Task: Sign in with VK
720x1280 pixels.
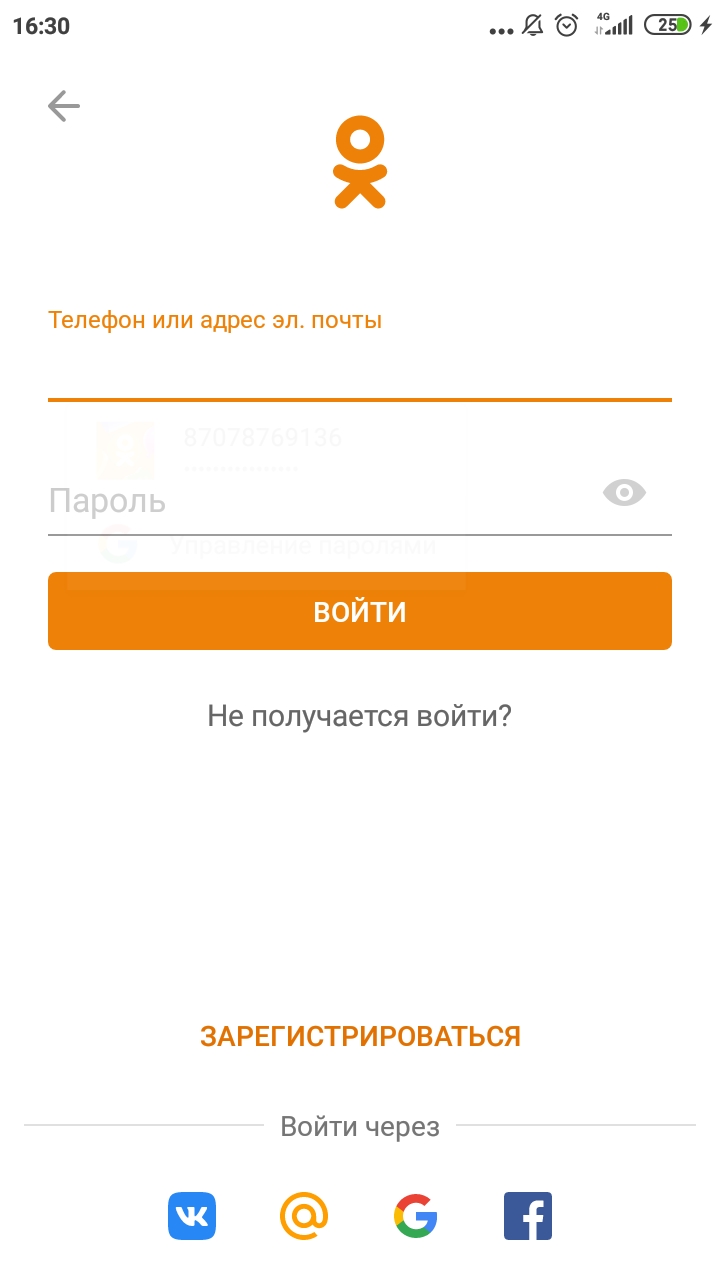Action: click(x=192, y=1216)
